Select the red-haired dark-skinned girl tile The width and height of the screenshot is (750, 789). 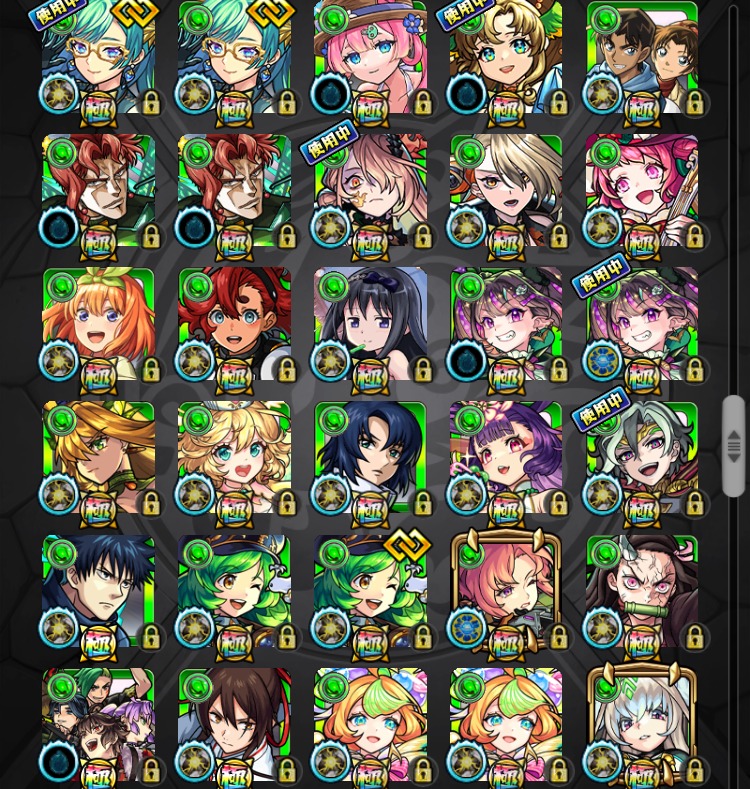[234, 323]
